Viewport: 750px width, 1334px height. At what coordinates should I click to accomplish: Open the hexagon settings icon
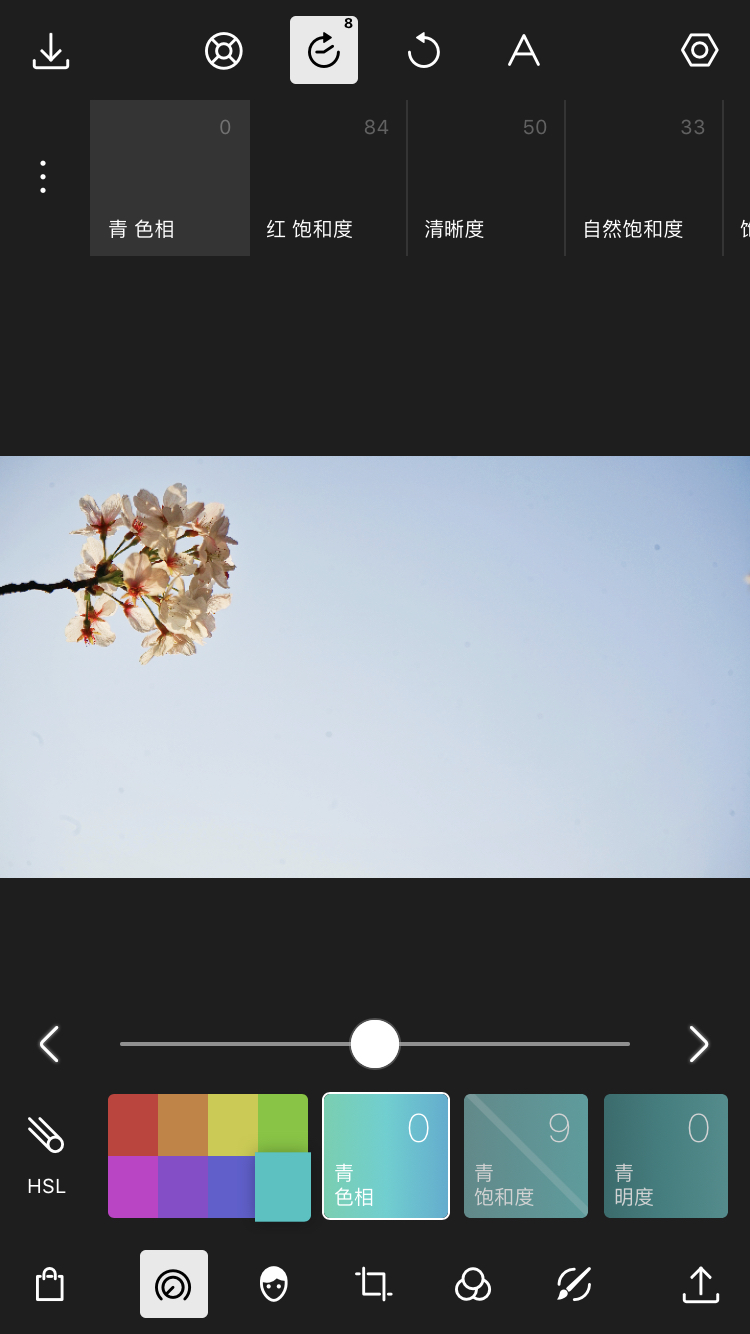pyautogui.click(x=699, y=50)
